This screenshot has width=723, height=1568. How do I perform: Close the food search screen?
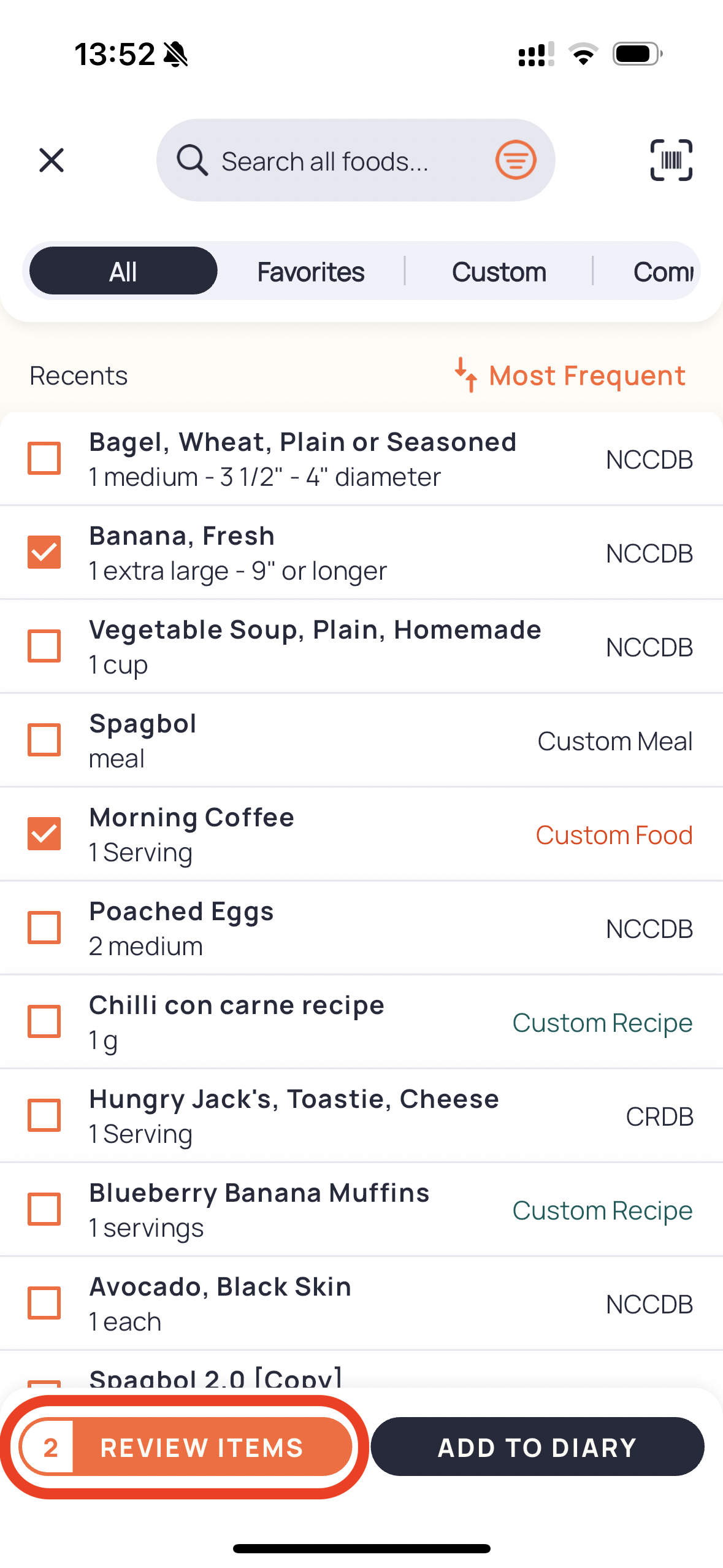pos(52,160)
